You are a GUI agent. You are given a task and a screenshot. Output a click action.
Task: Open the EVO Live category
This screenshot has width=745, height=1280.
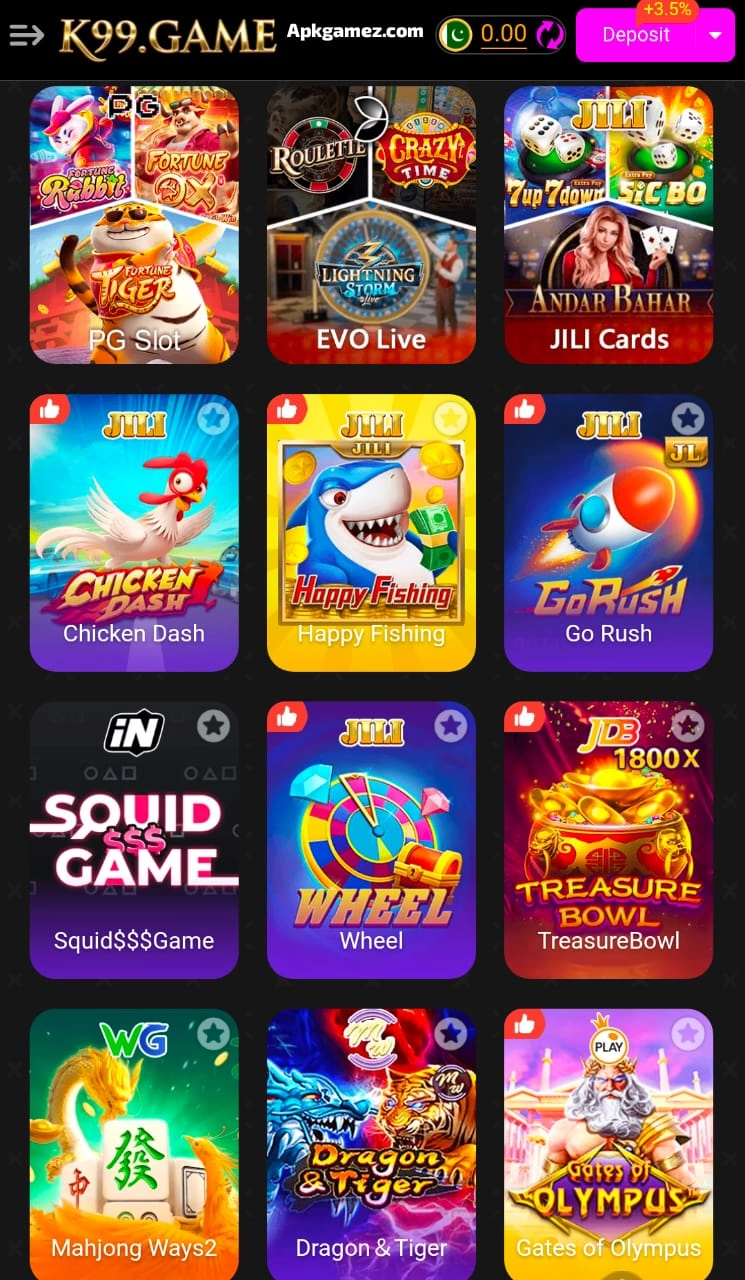(x=371, y=225)
